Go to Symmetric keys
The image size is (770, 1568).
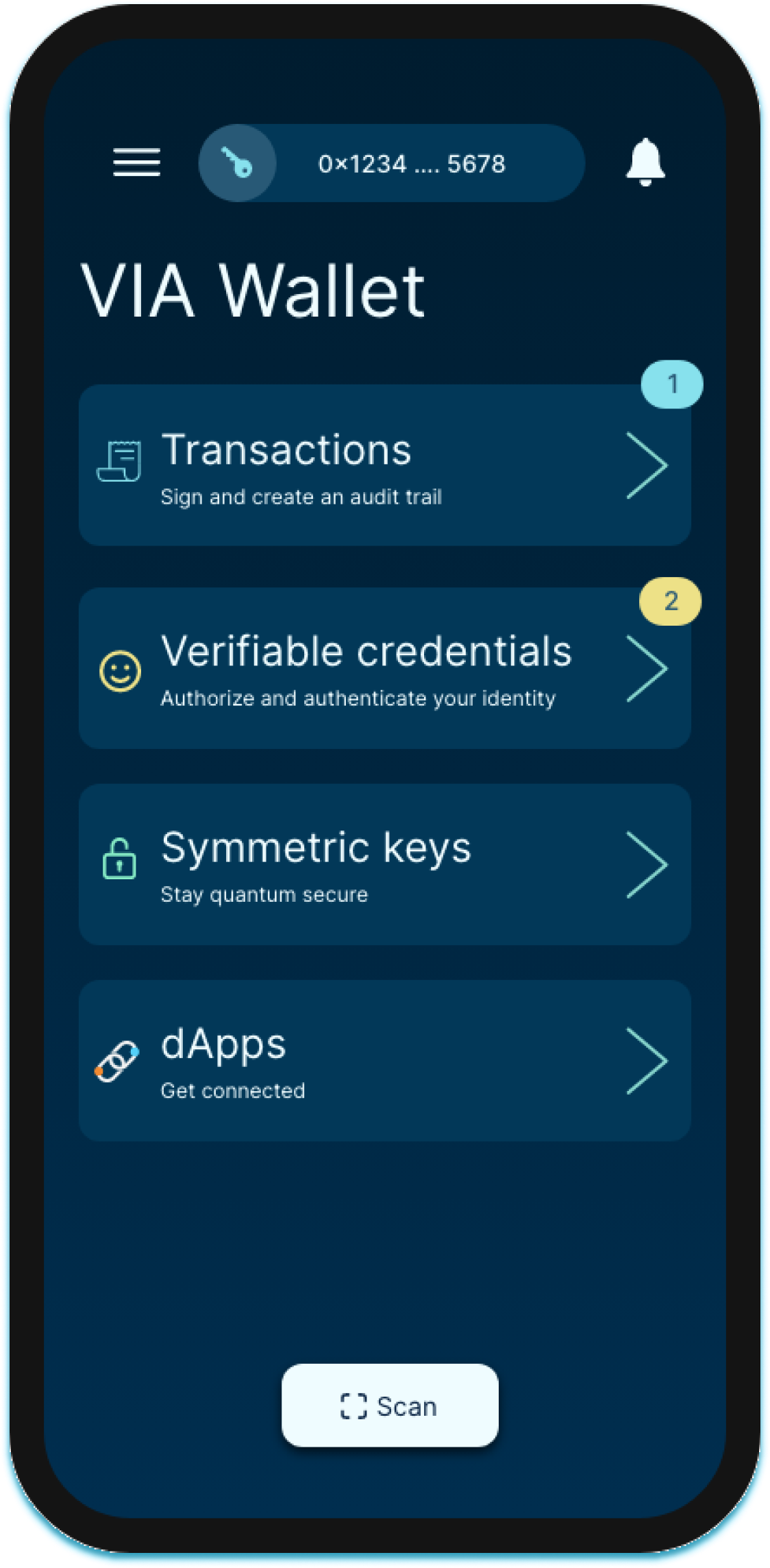385,865
